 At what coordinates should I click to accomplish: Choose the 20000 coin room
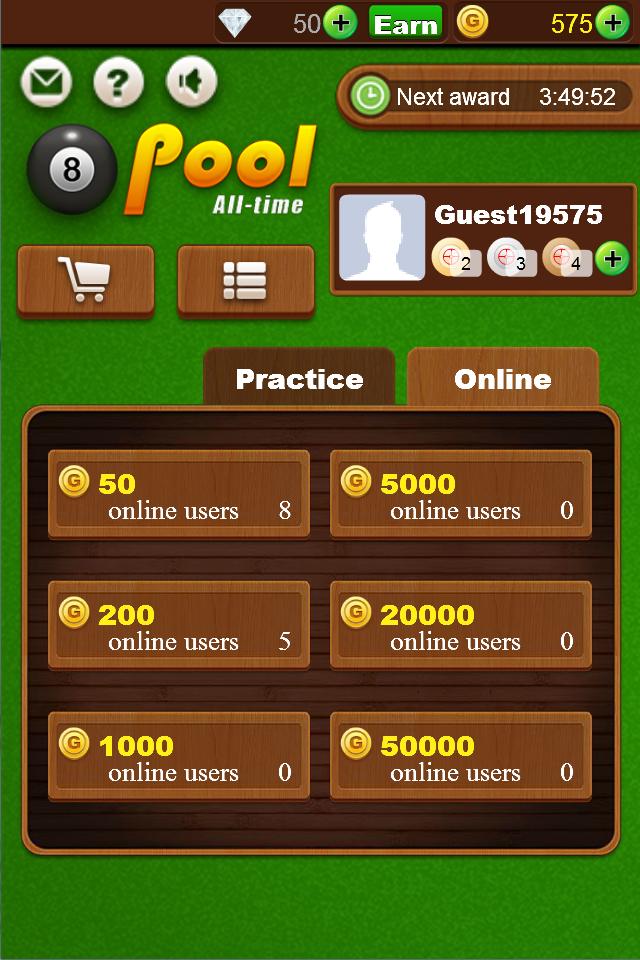point(461,626)
